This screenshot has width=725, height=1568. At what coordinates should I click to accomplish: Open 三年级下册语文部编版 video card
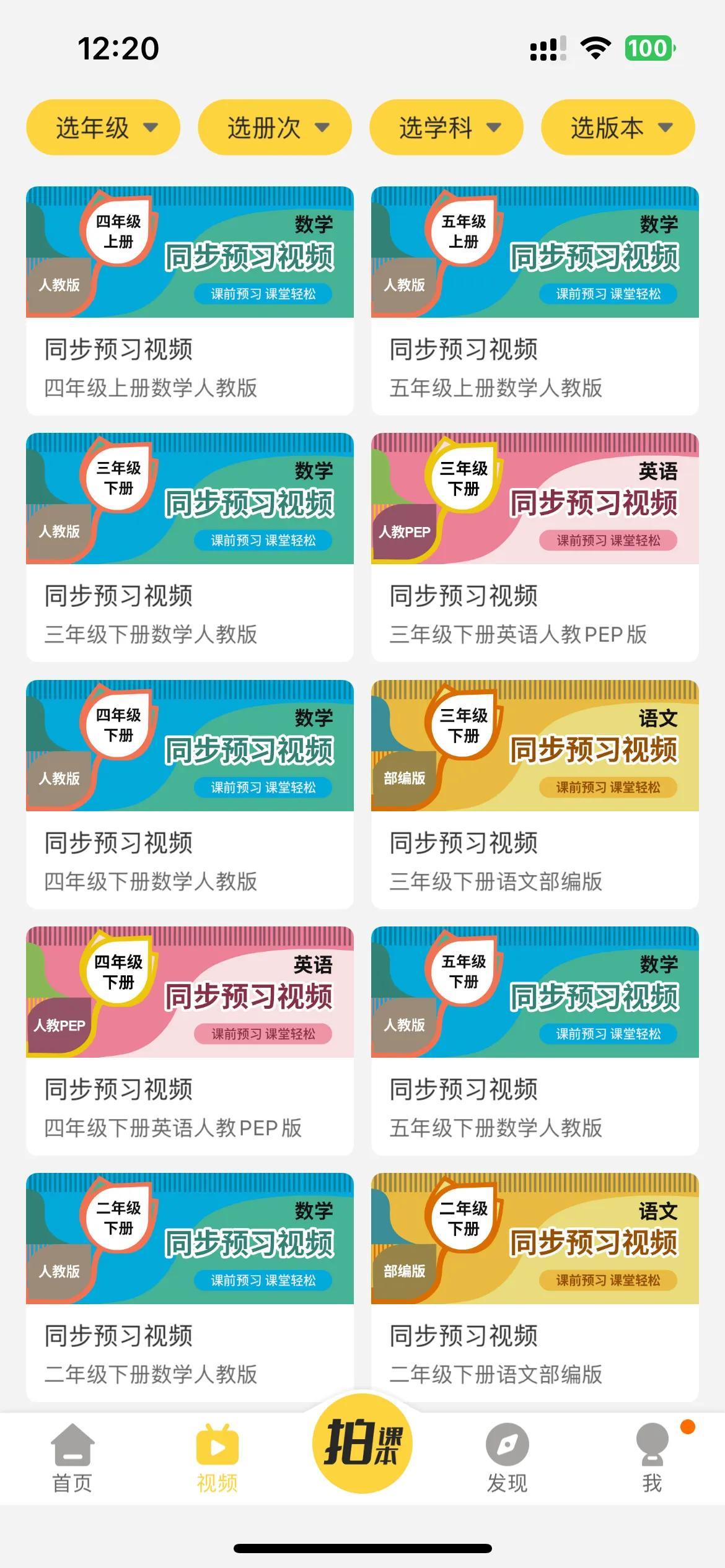tap(535, 794)
